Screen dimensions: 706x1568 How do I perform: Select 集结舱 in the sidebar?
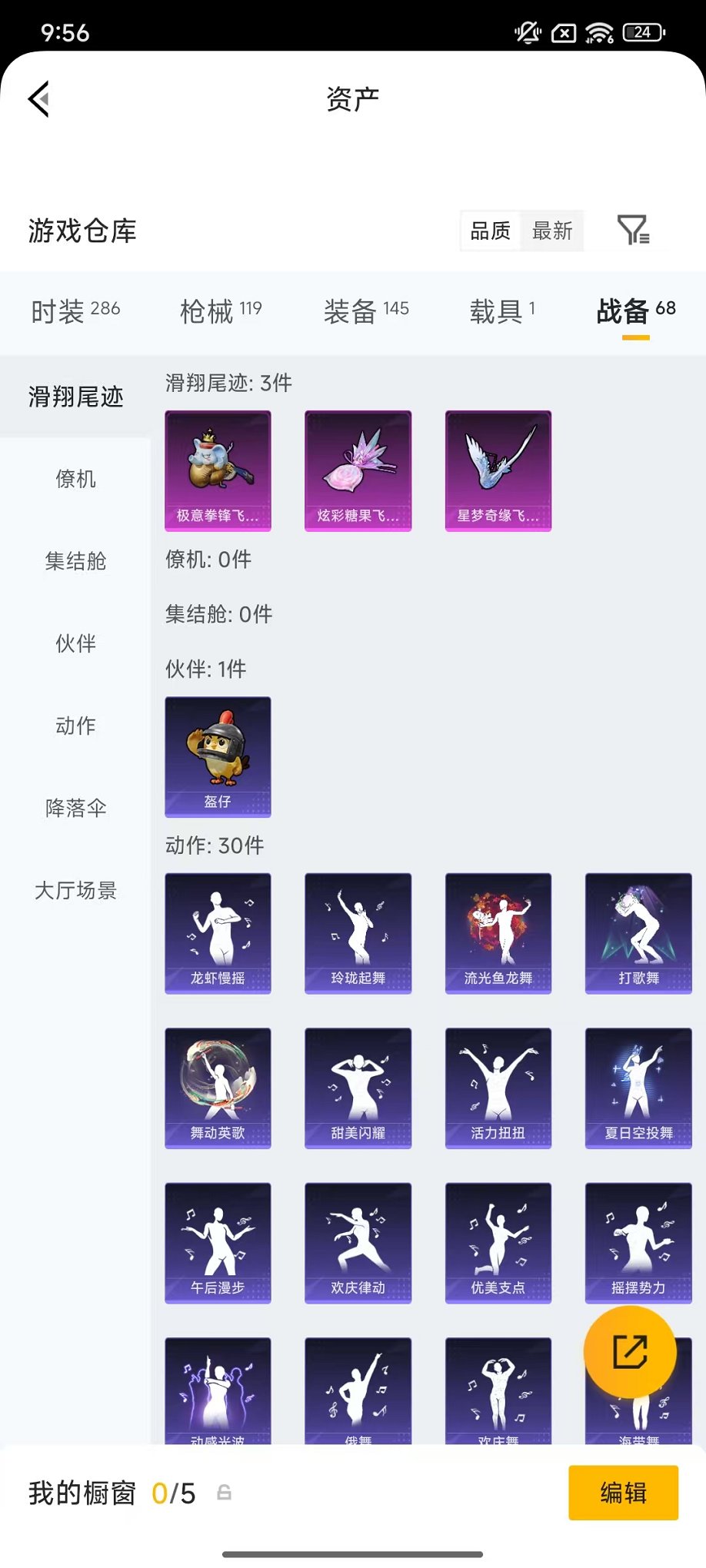pyautogui.click(x=75, y=562)
